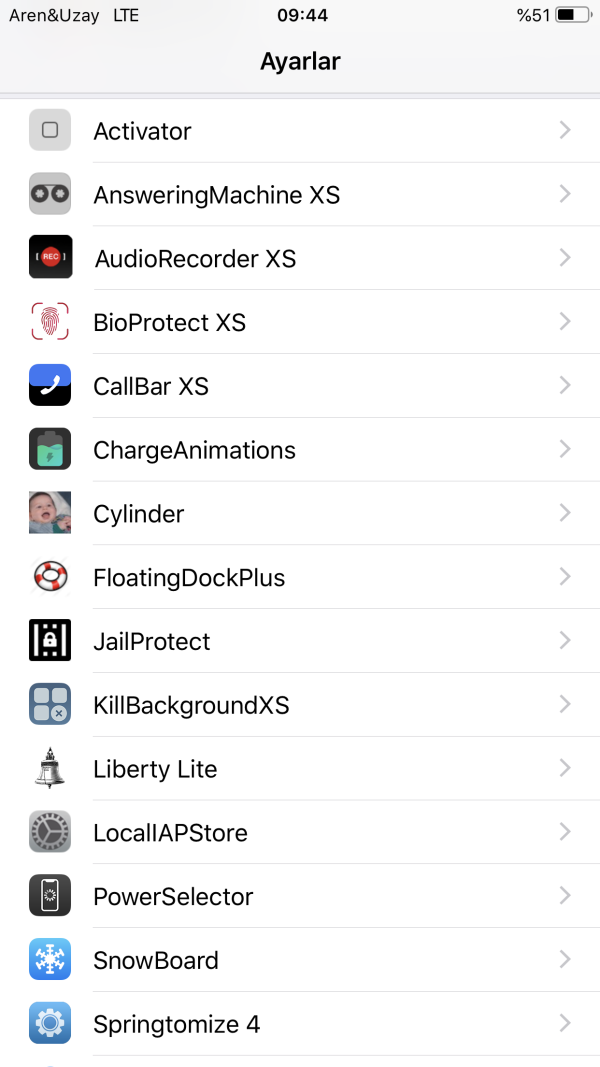Go to KillBackgroundXS settings

point(300,705)
